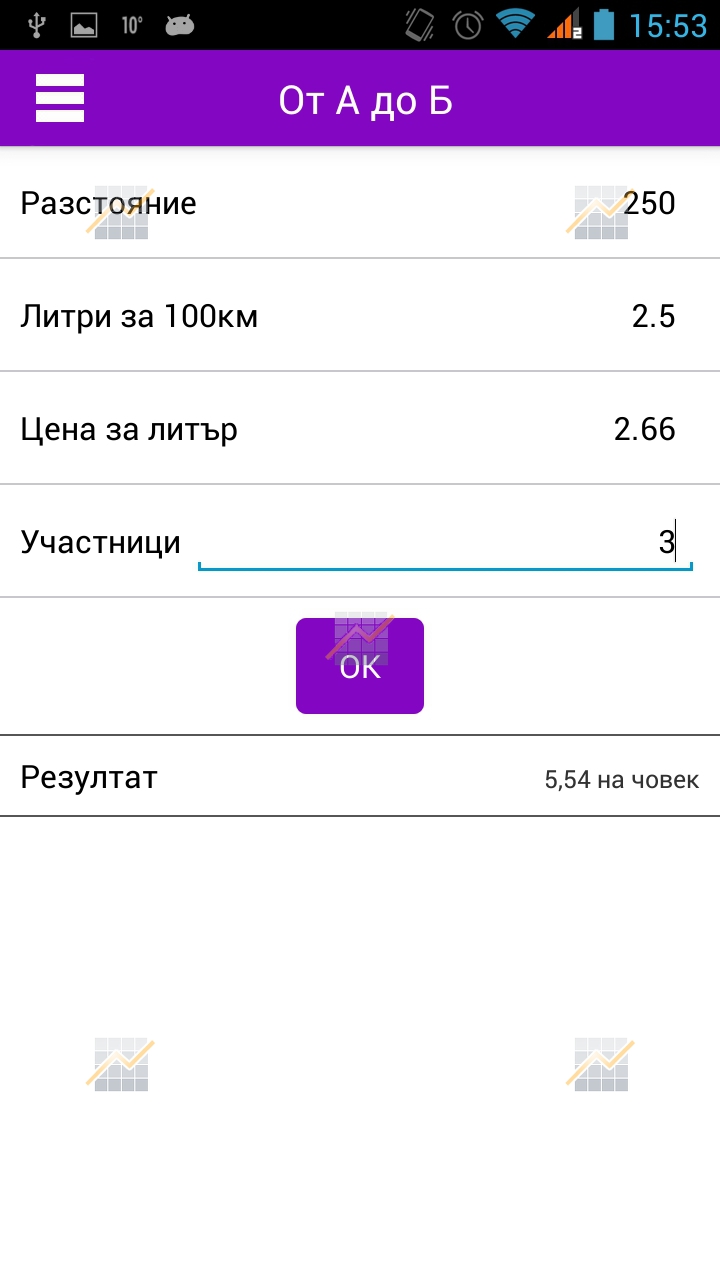Edit the Цена за литър field
This screenshot has width=720, height=1280.
(x=445, y=430)
